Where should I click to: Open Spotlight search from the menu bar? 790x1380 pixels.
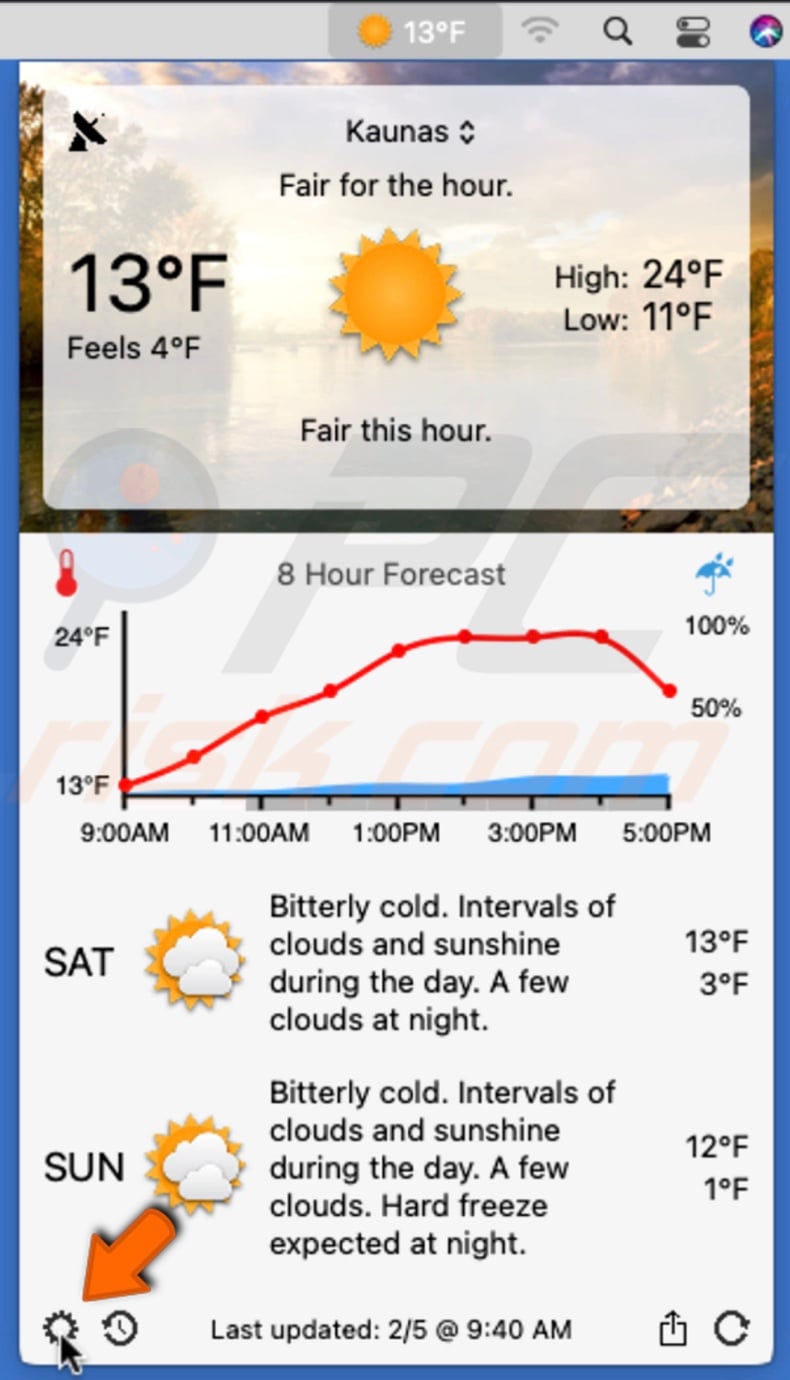(x=617, y=31)
